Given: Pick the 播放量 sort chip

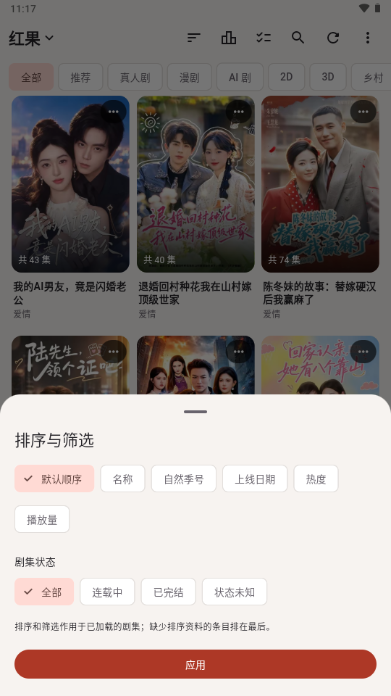Looking at the screenshot, I should [42, 519].
